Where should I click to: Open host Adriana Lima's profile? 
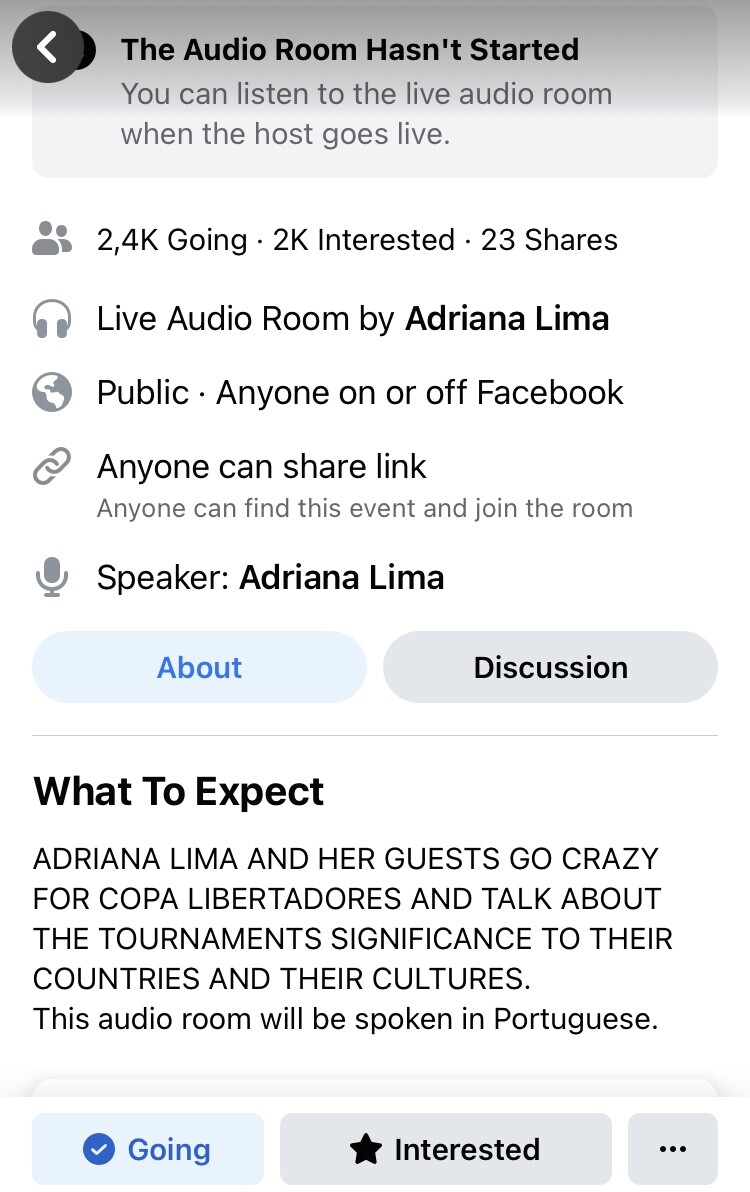pos(507,319)
